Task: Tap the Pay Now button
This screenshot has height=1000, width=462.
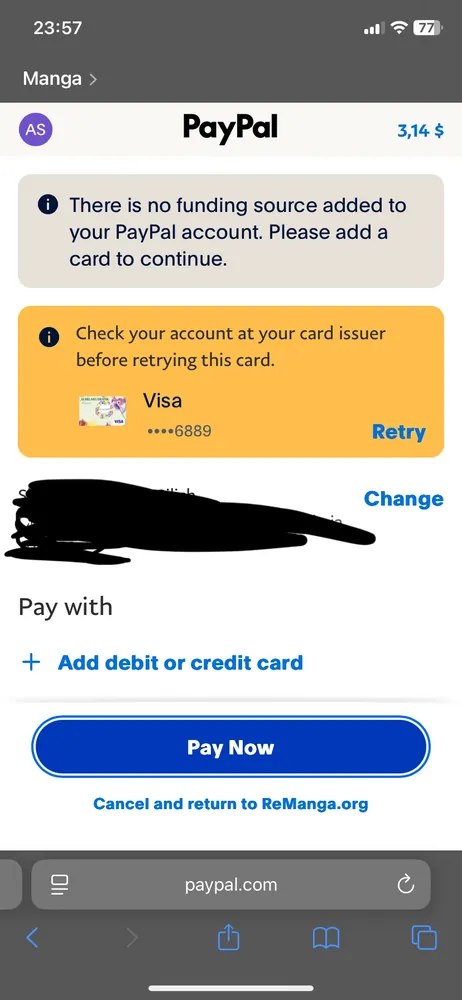Action: click(230, 747)
